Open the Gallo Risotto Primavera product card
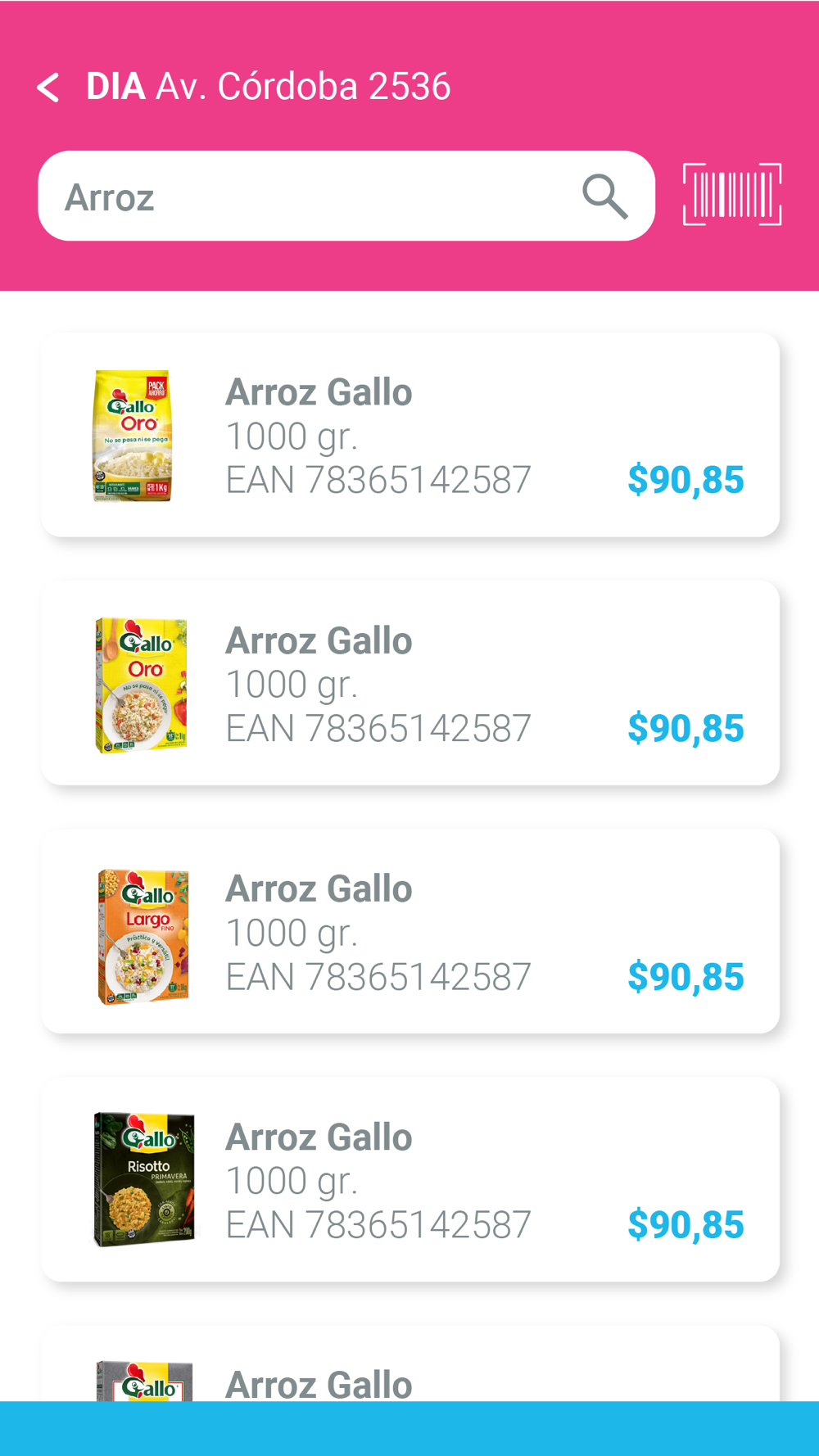 click(410, 1179)
